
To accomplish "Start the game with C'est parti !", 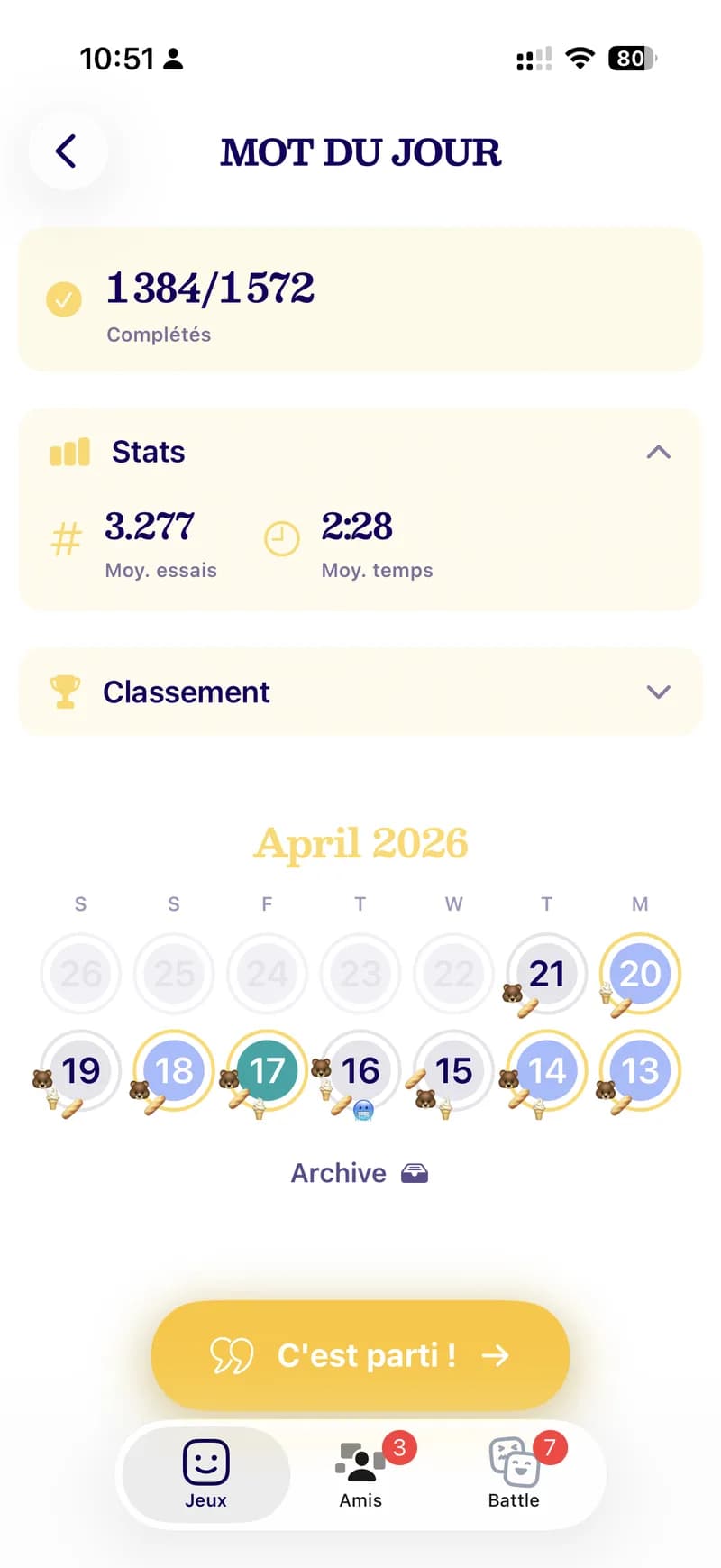I will (x=360, y=1354).
